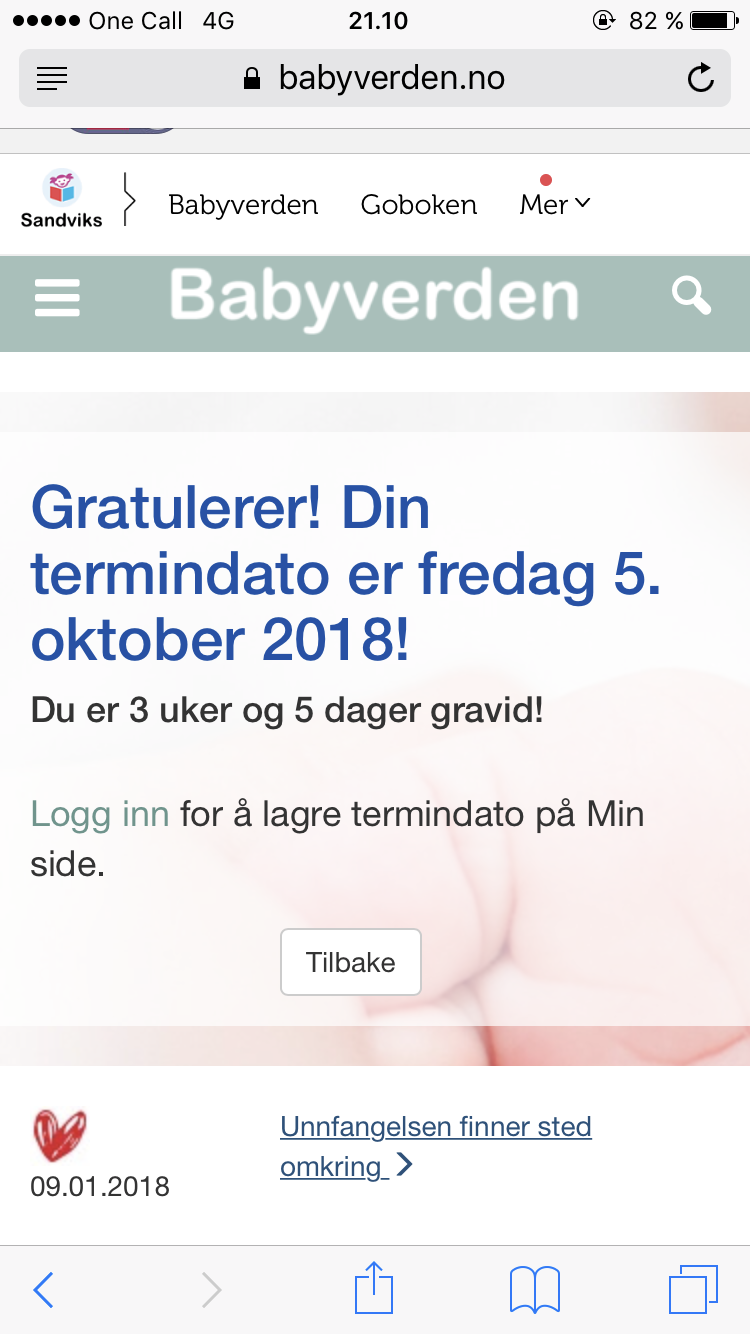Open the search magnifier in Babyverden header
Screen dimensions: 750x1334
(691, 296)
